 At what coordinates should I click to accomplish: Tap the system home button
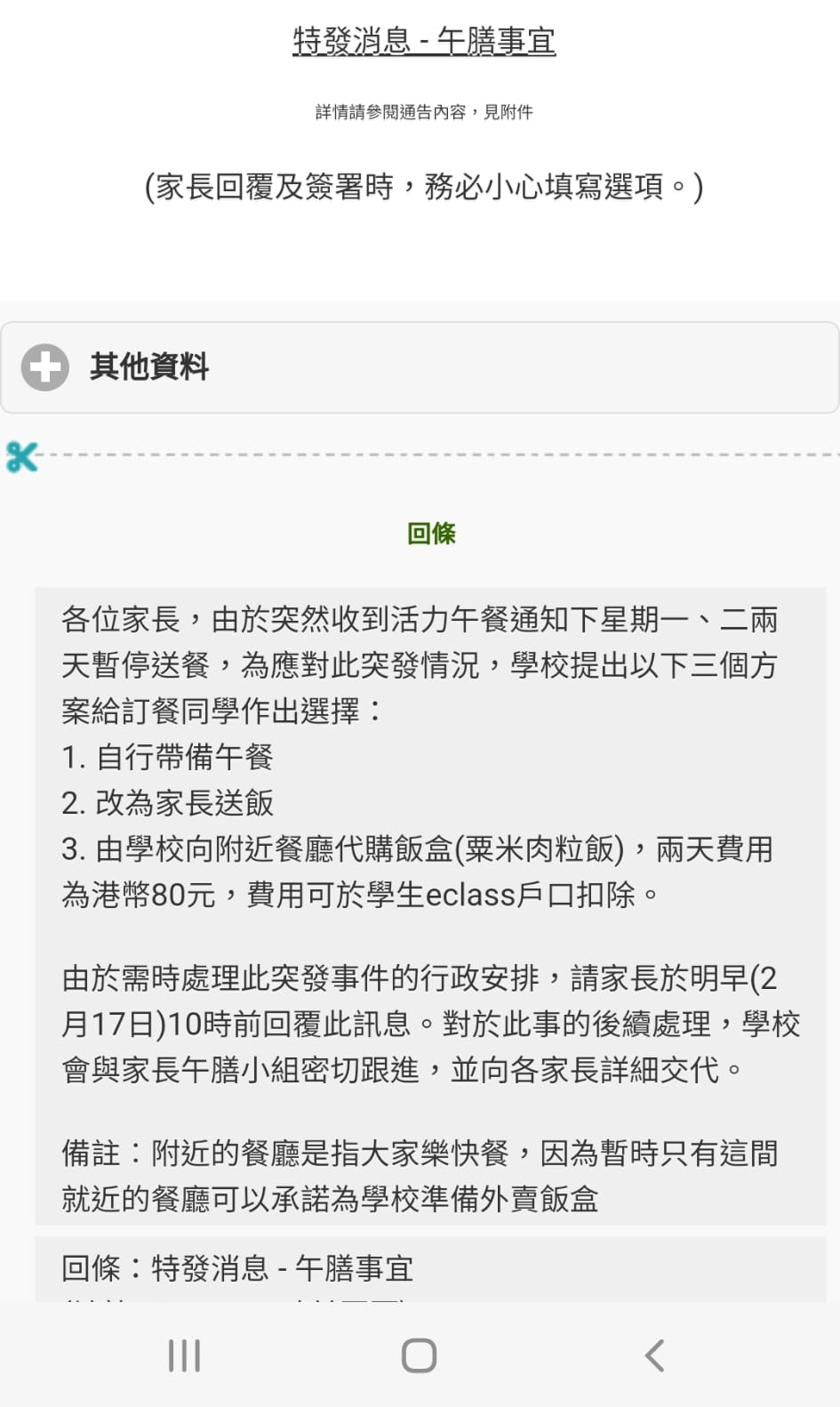(x=419, y=1355)
